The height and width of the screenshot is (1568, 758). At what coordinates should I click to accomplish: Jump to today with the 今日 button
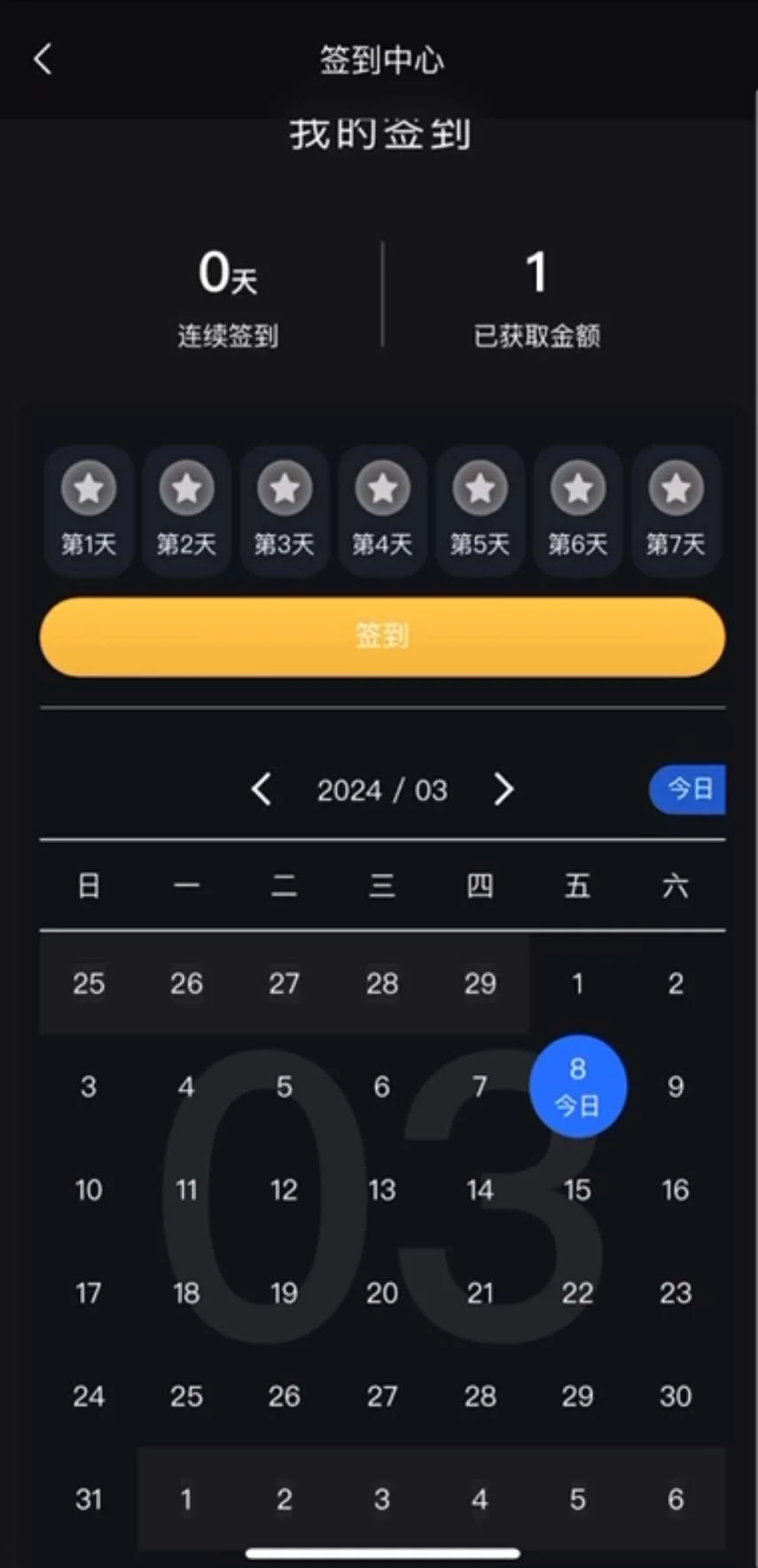(688, 788)
